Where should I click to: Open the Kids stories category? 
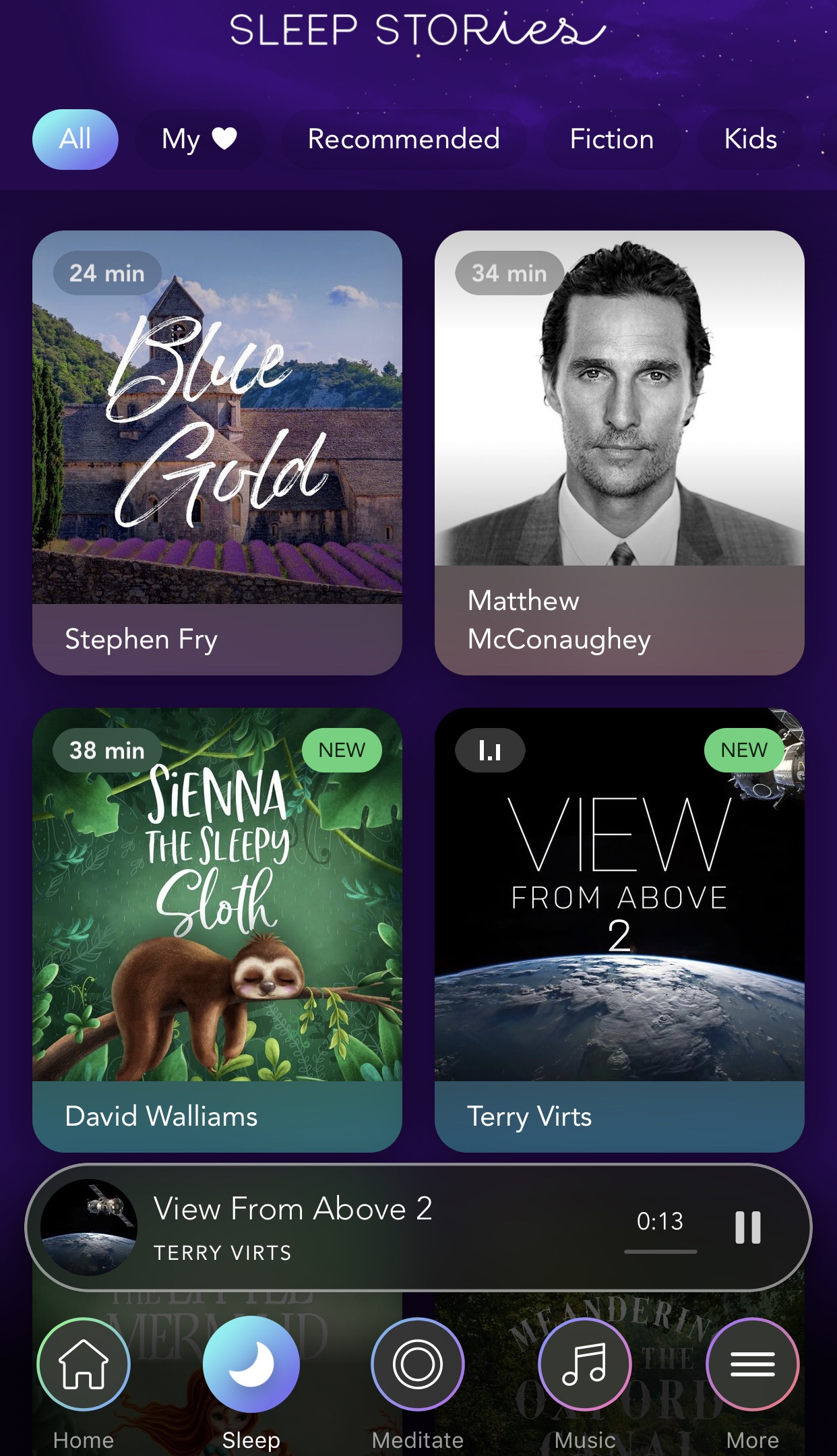click(x=750, y=140)
